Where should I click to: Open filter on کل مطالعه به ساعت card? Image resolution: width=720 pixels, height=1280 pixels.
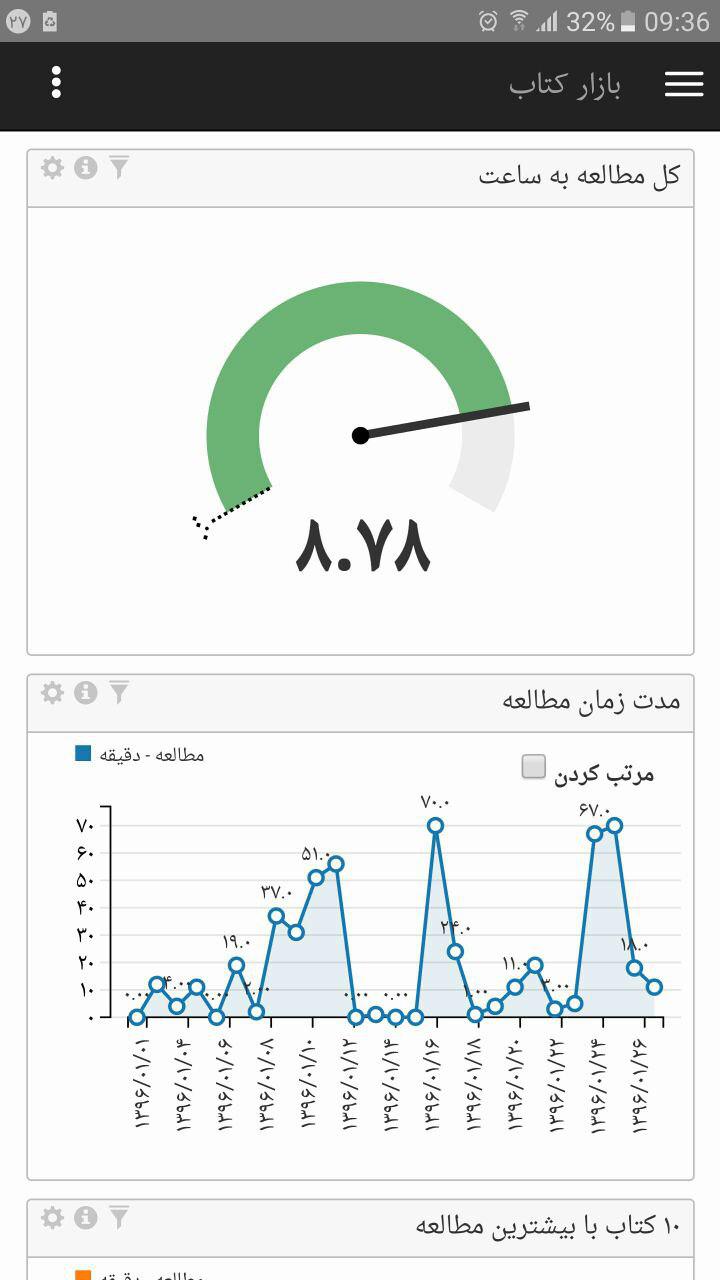[x=119, y=167]
